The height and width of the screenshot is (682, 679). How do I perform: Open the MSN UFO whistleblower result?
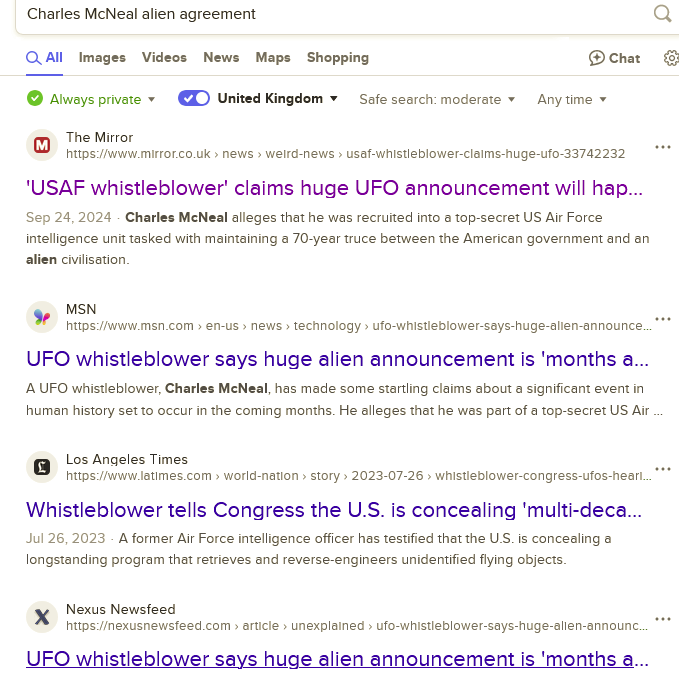pyautogui.click(x=337, y=360)
